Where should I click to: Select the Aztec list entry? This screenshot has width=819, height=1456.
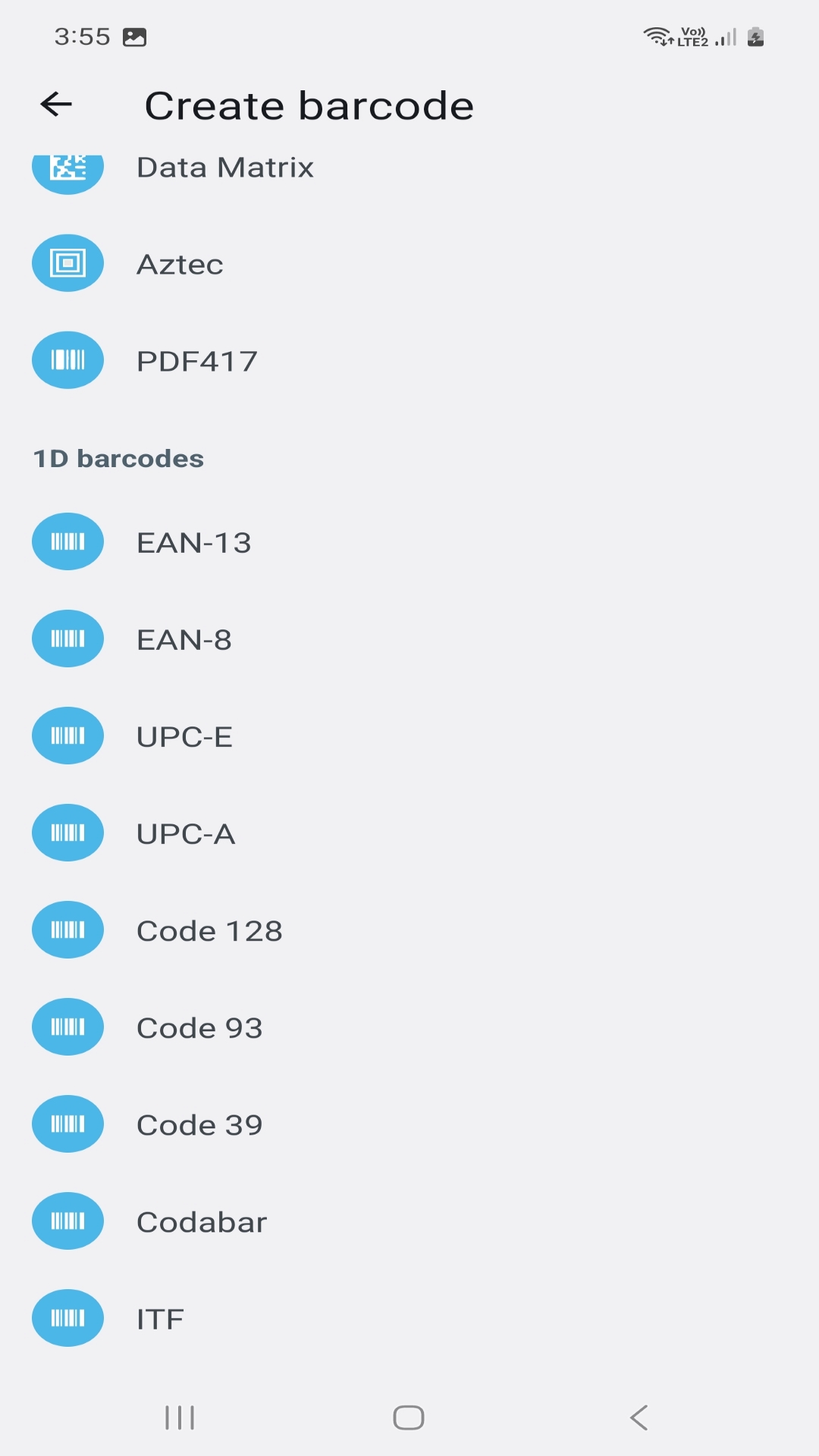180,263
